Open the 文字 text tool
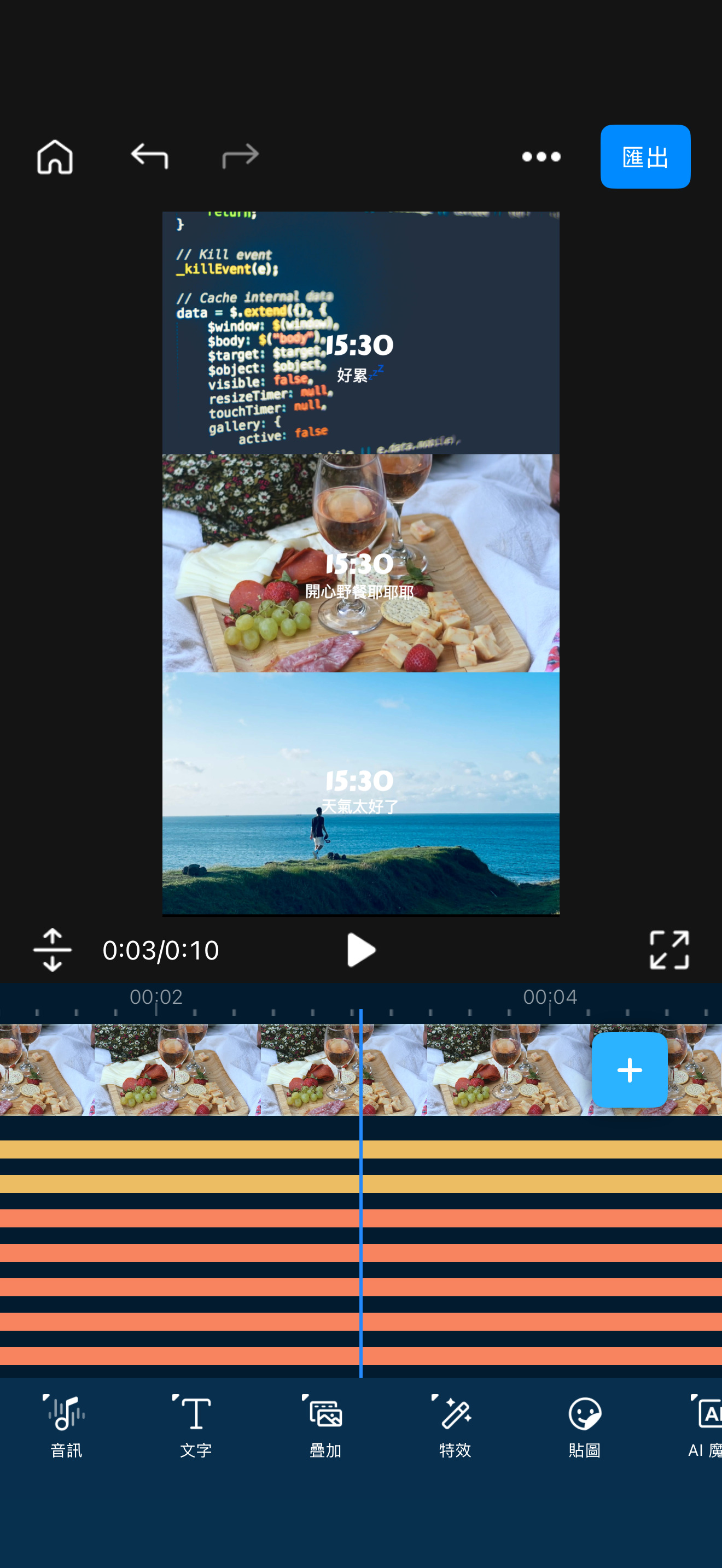The width and height of the screenshot is (722, 1568). (x=195, y=1425)
